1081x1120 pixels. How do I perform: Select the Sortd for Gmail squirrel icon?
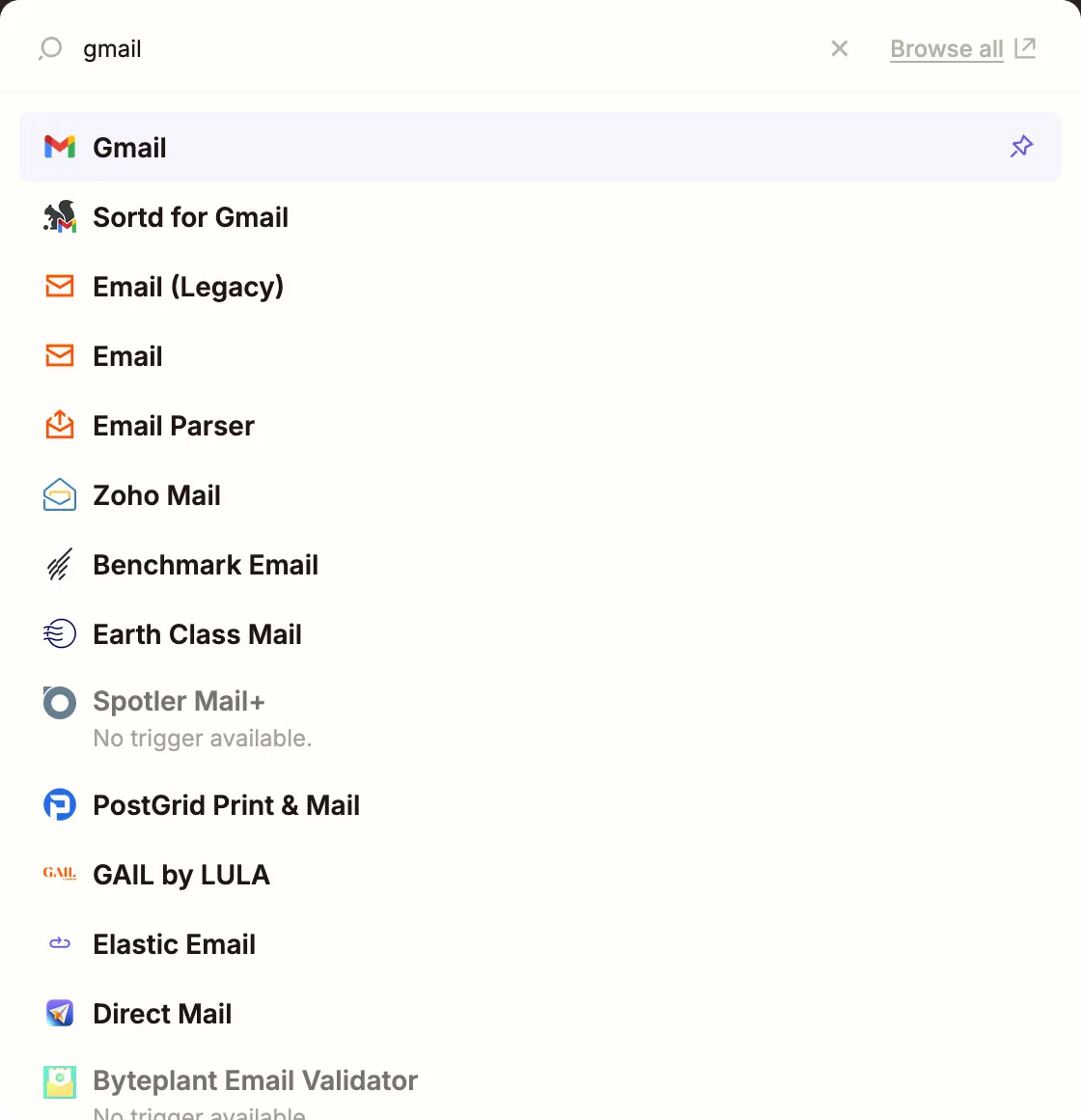click(59, 216)
